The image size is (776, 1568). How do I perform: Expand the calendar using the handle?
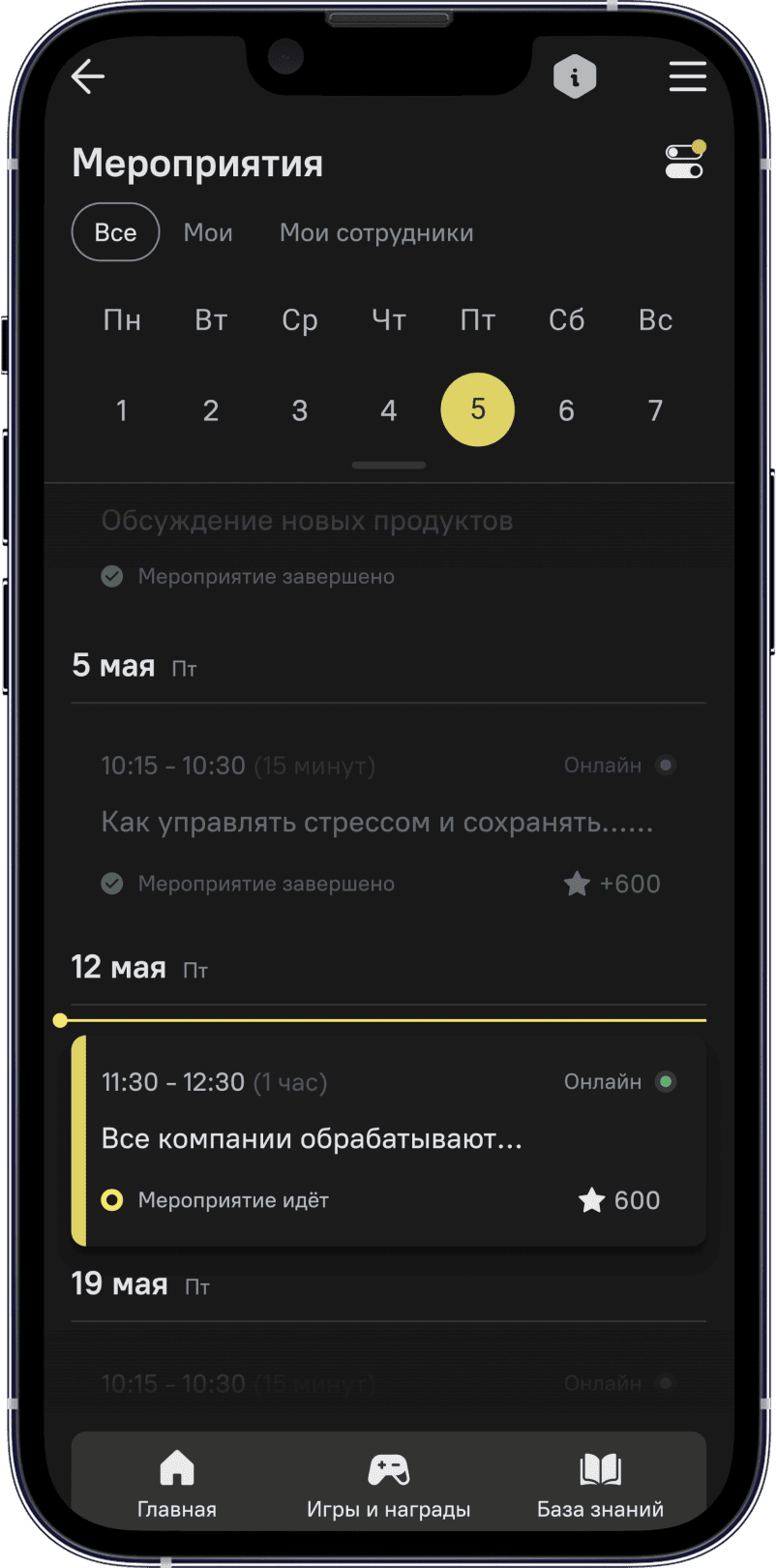(x=389, y=466)
